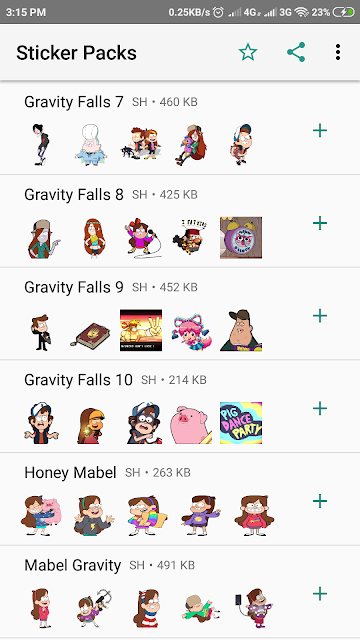View the Gravity Falls 10 pack details
The height and width of the screenshot is (640, 360).
click(x=180, y=406)
